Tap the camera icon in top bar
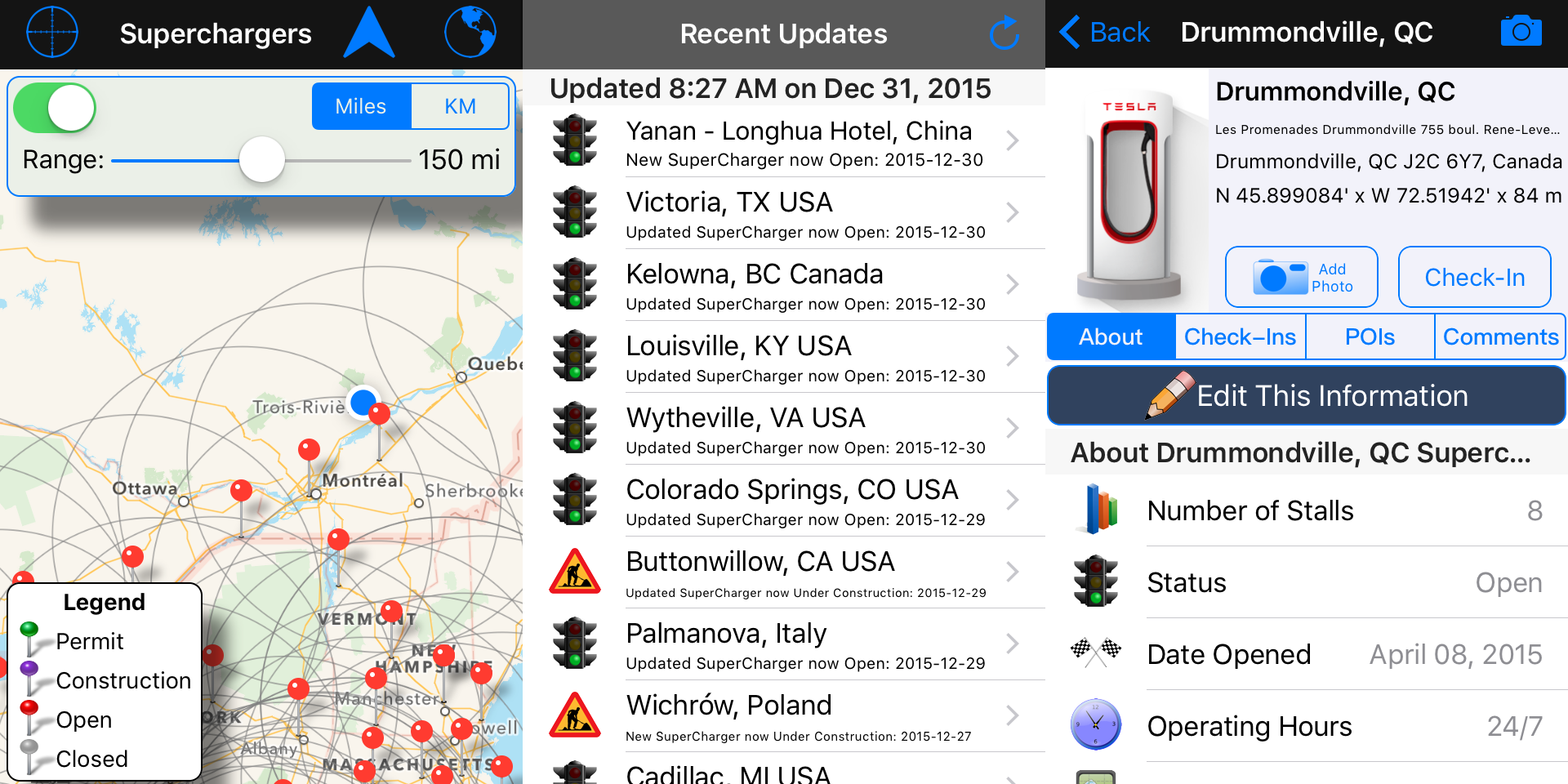 tap(1521, 33)
